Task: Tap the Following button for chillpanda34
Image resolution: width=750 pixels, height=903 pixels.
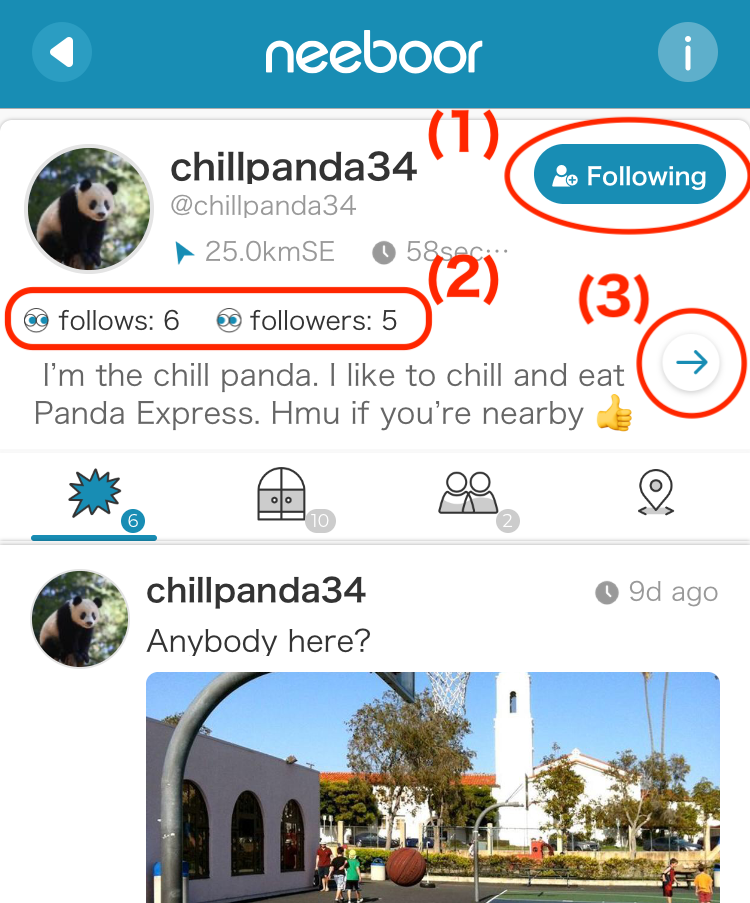Action: [629, 177]
